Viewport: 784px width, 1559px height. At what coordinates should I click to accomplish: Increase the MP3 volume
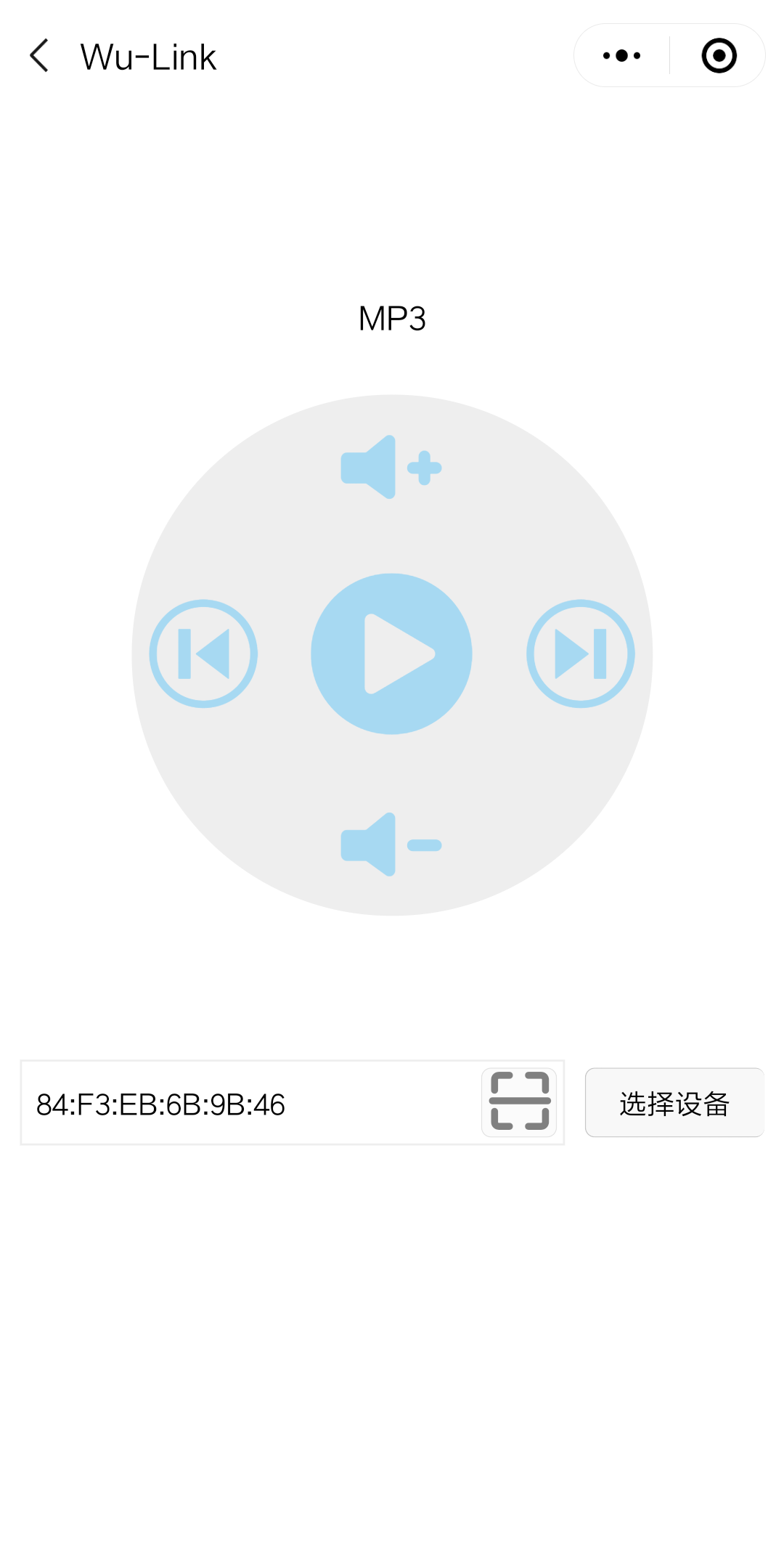[x=391, y=467]
